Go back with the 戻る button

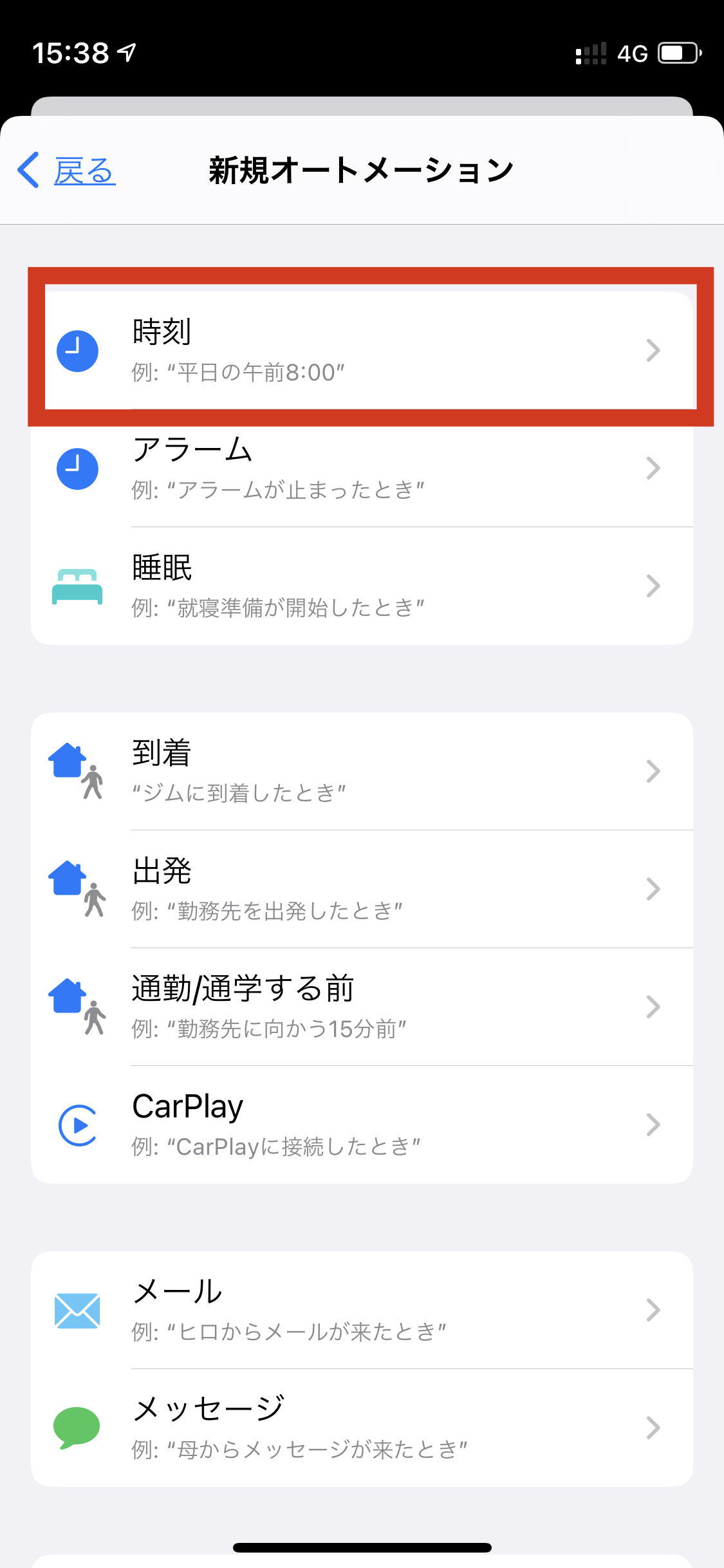point(66,171)
